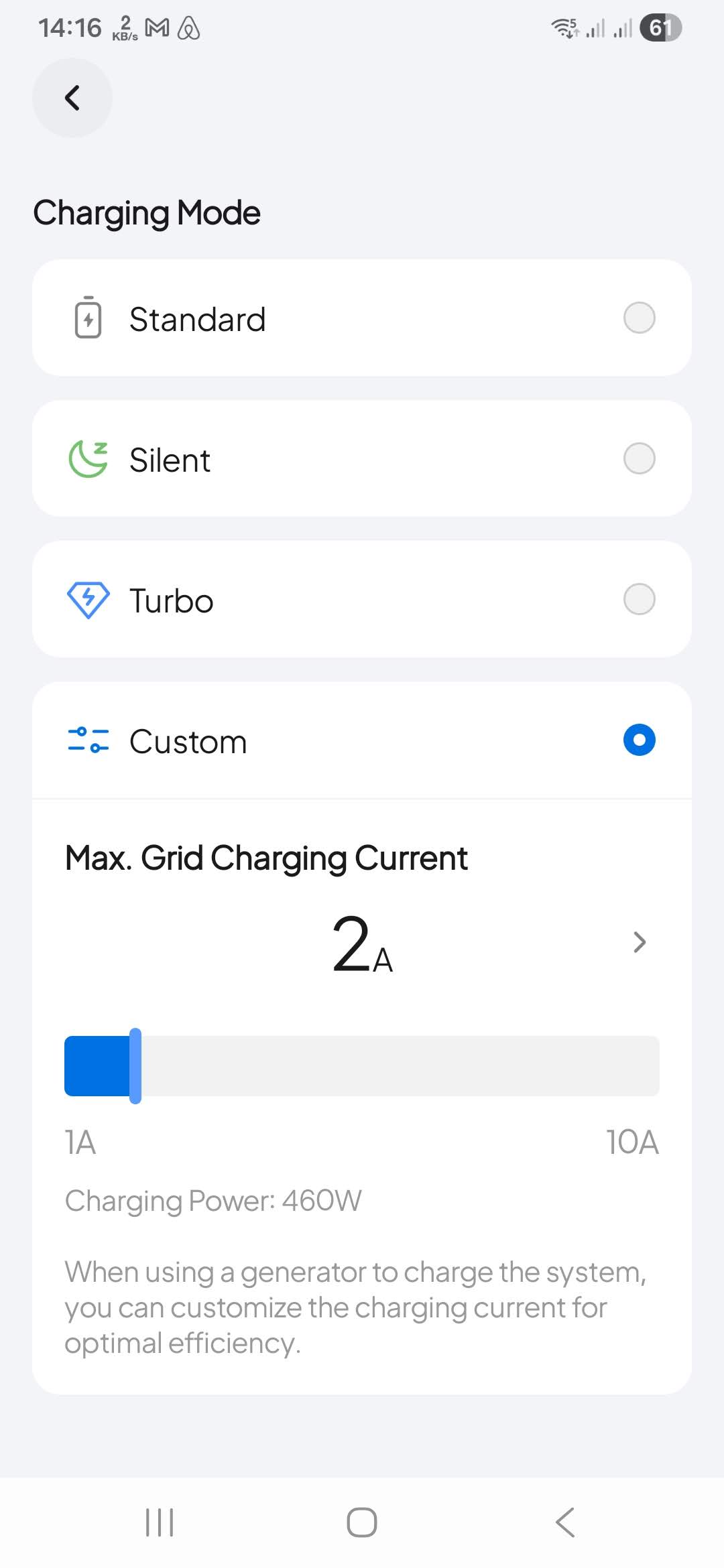Tap the system home button

pyautogui.click(x=362, y=1522)
